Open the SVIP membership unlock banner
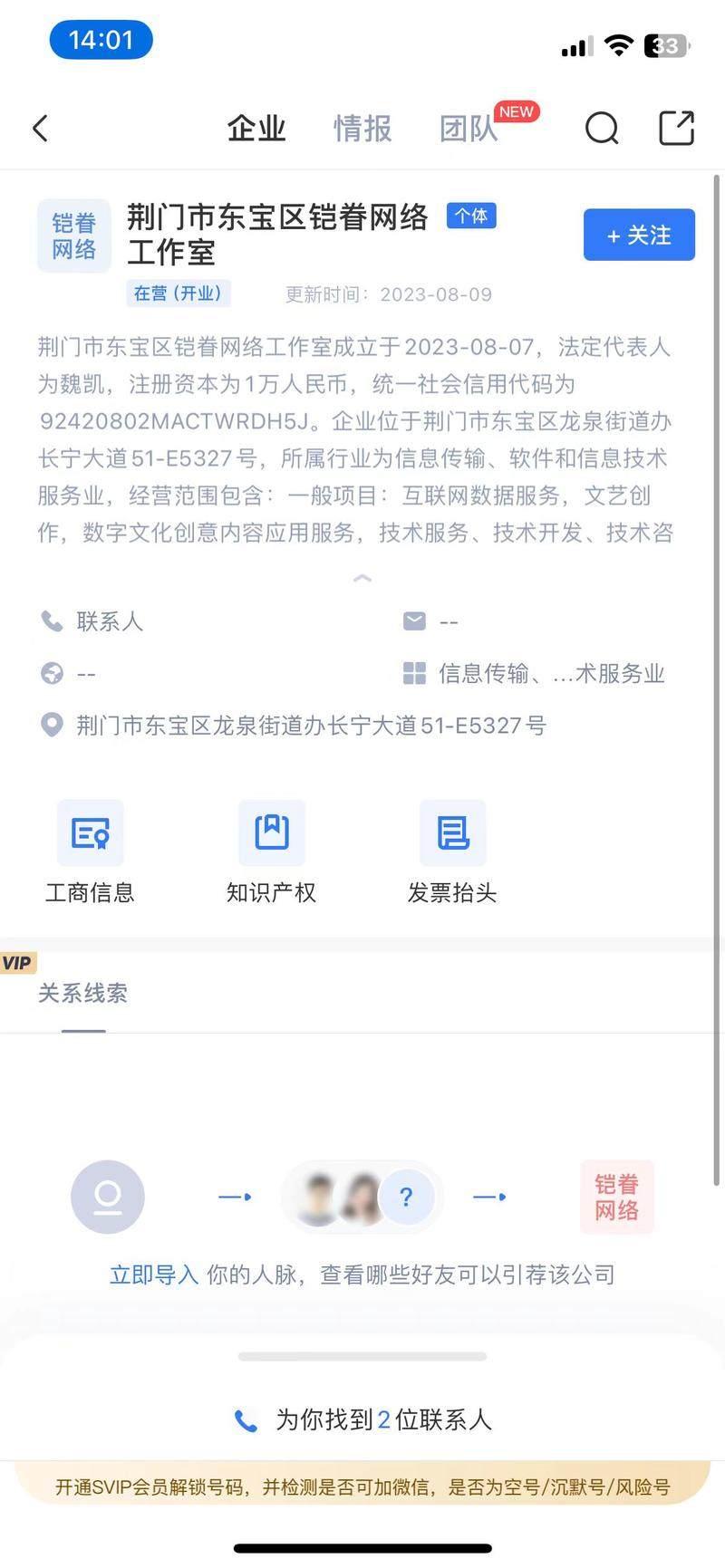The image size is (725, 1568). (362, 1486)
